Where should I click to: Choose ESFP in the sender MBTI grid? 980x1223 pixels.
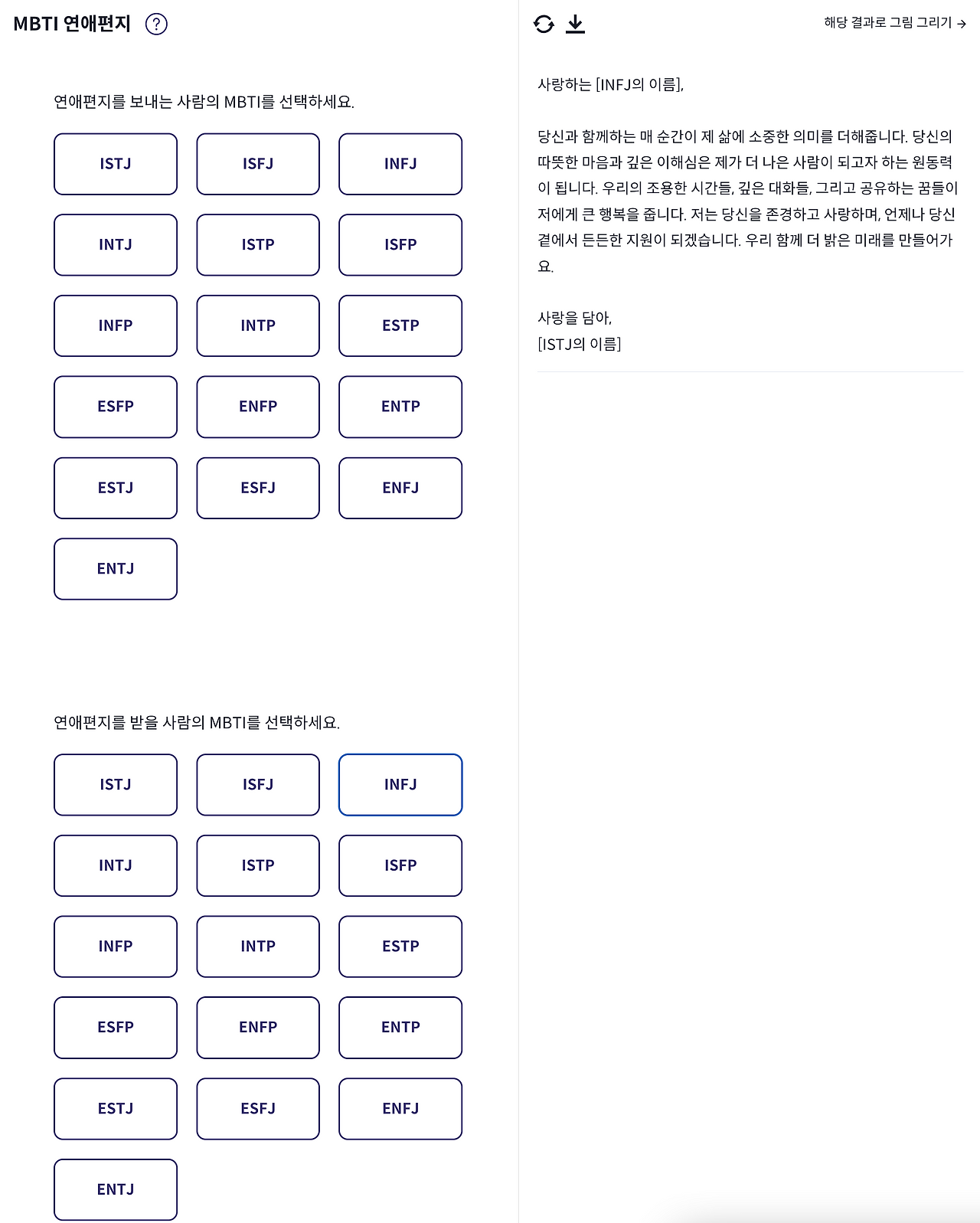[x=115, y=407]
